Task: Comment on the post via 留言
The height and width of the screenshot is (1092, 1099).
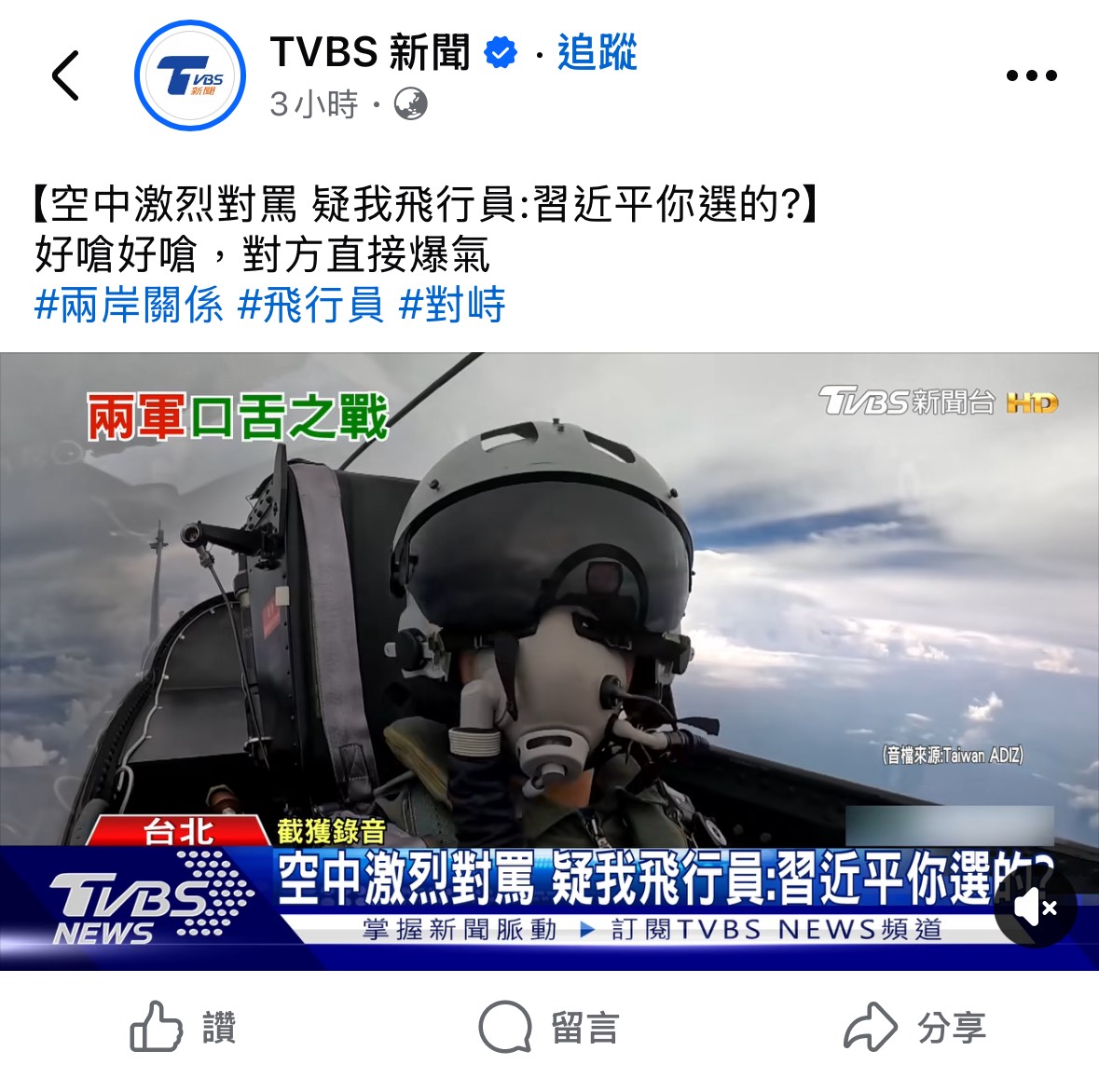Action: (x=549, y=1028)
